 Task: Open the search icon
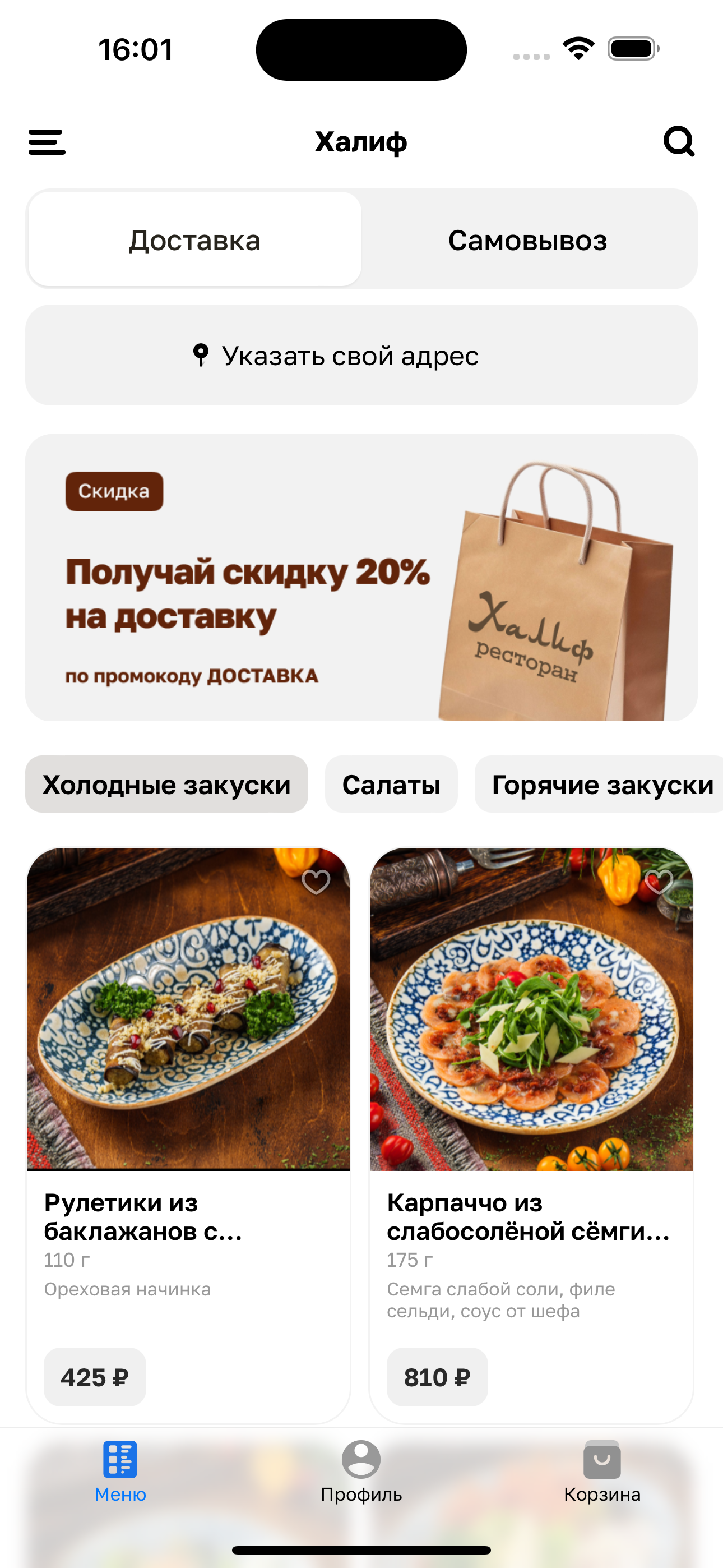coord(679,142)
